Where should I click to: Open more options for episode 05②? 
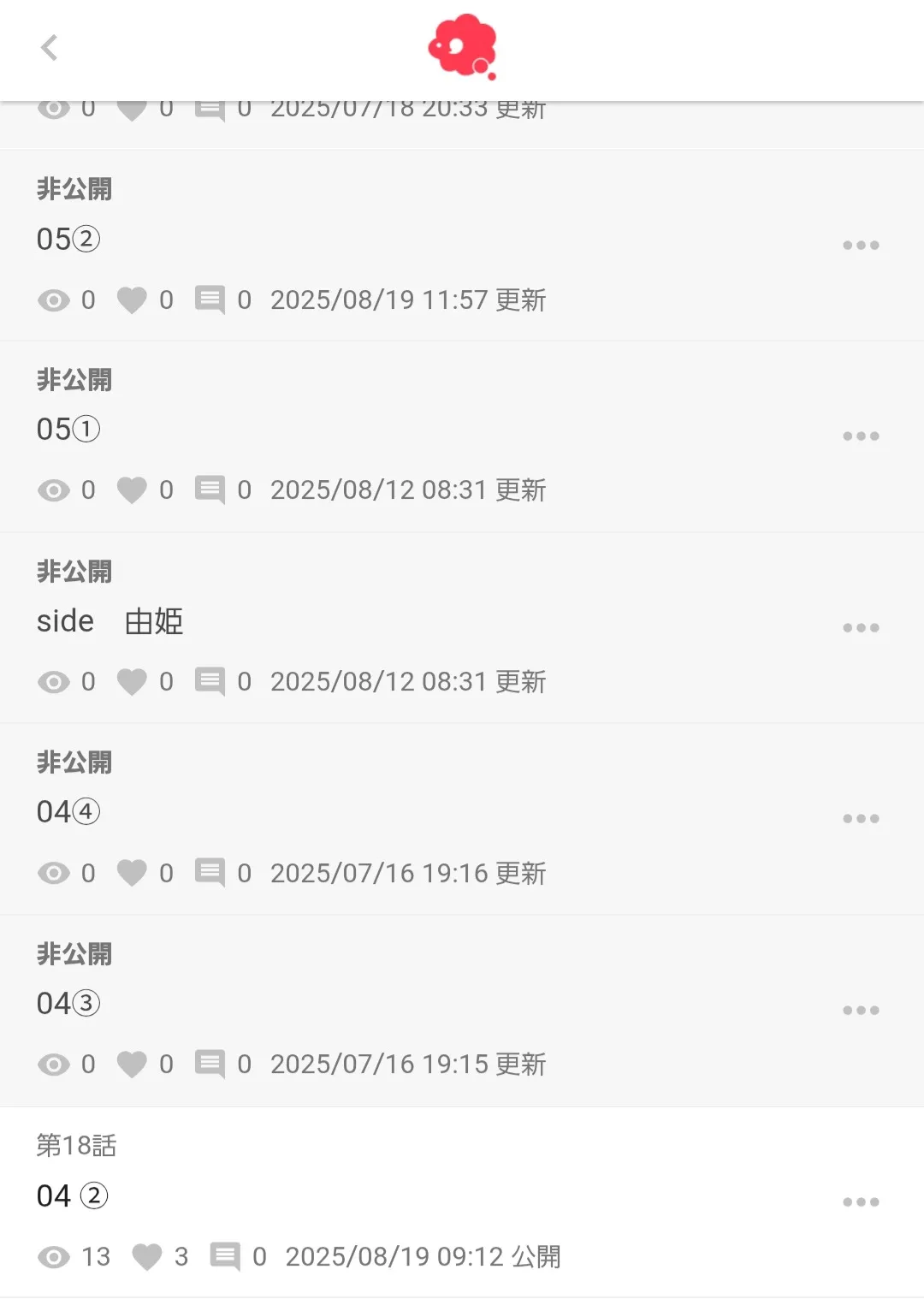click(x=861, y=246)
